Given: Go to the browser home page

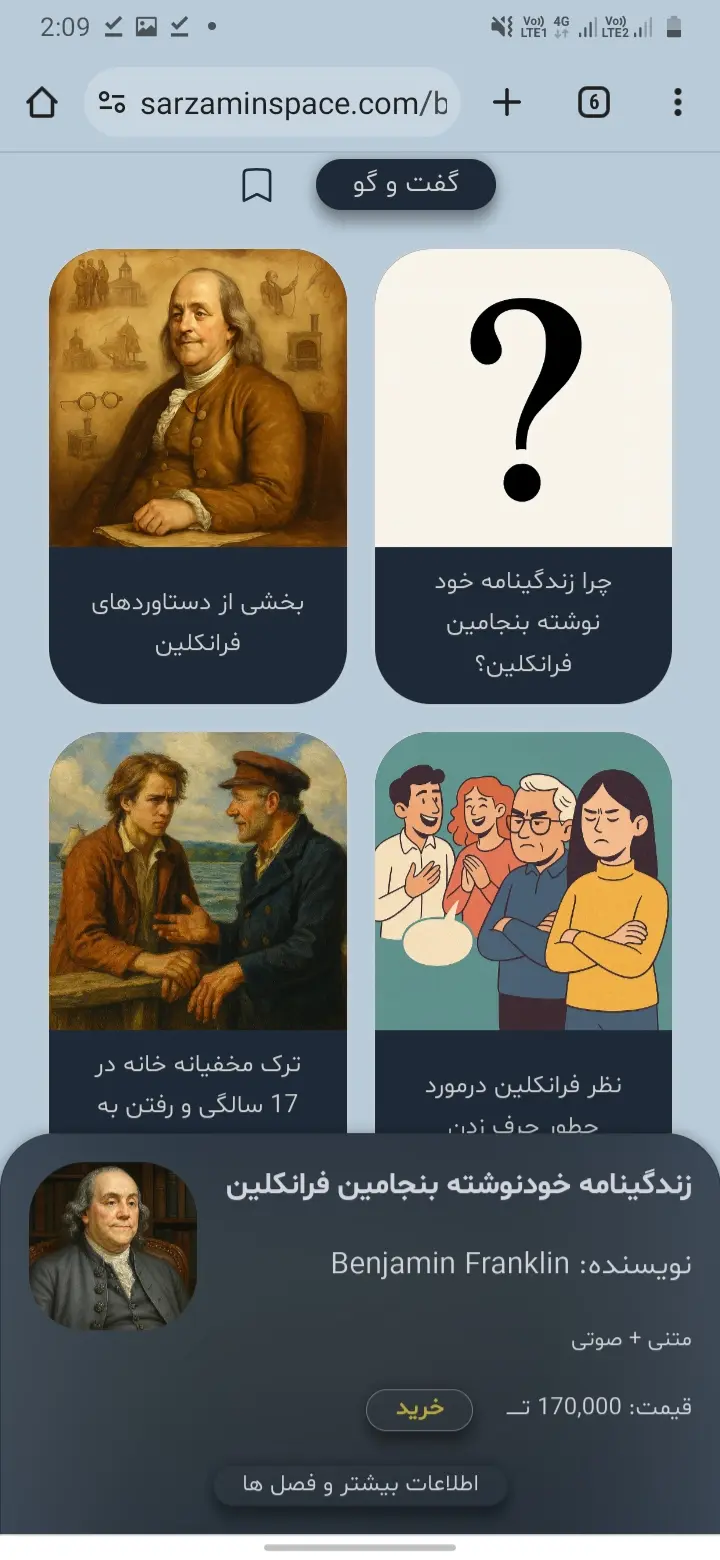Looking at the screenshot, I should pos(42,102).
